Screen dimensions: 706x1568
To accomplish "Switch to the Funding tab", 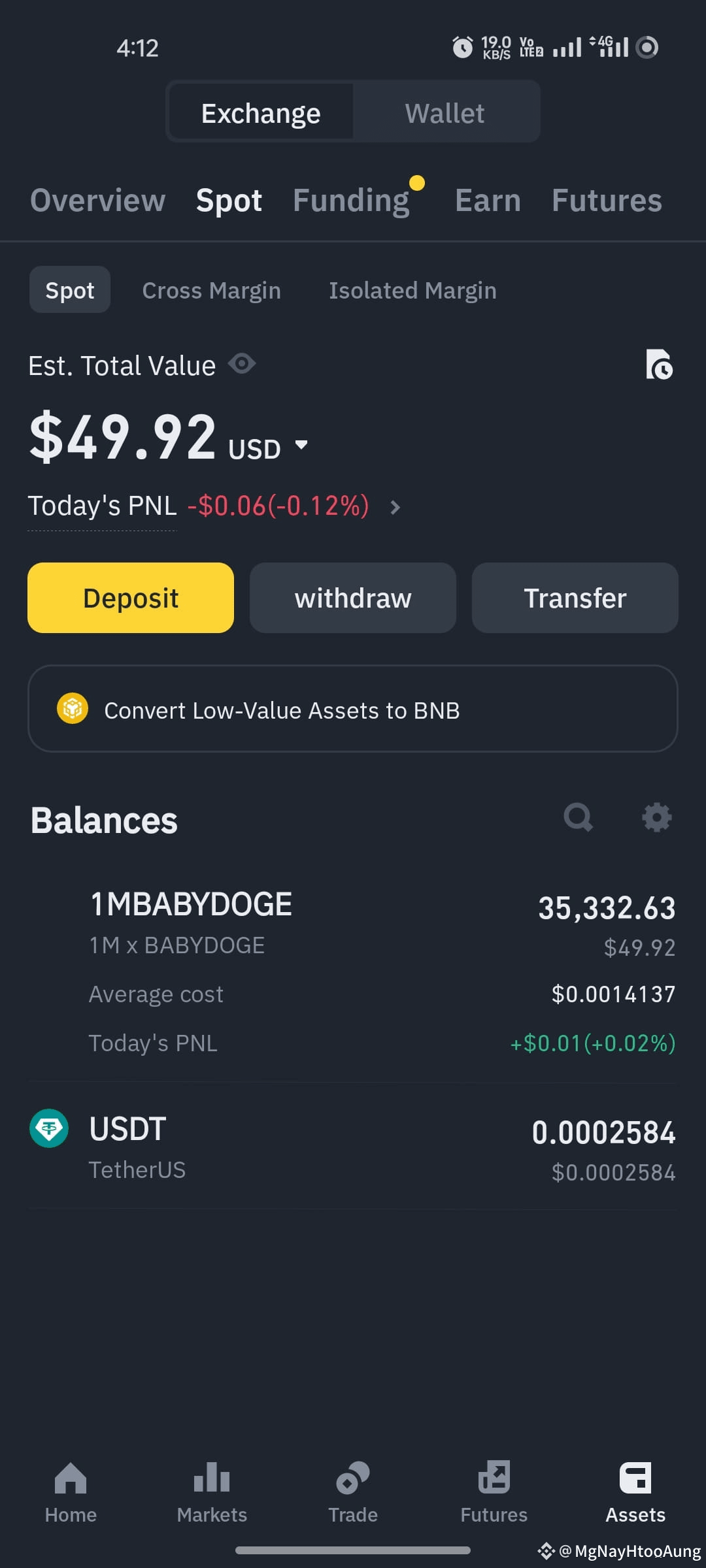I will coord(352,200).
